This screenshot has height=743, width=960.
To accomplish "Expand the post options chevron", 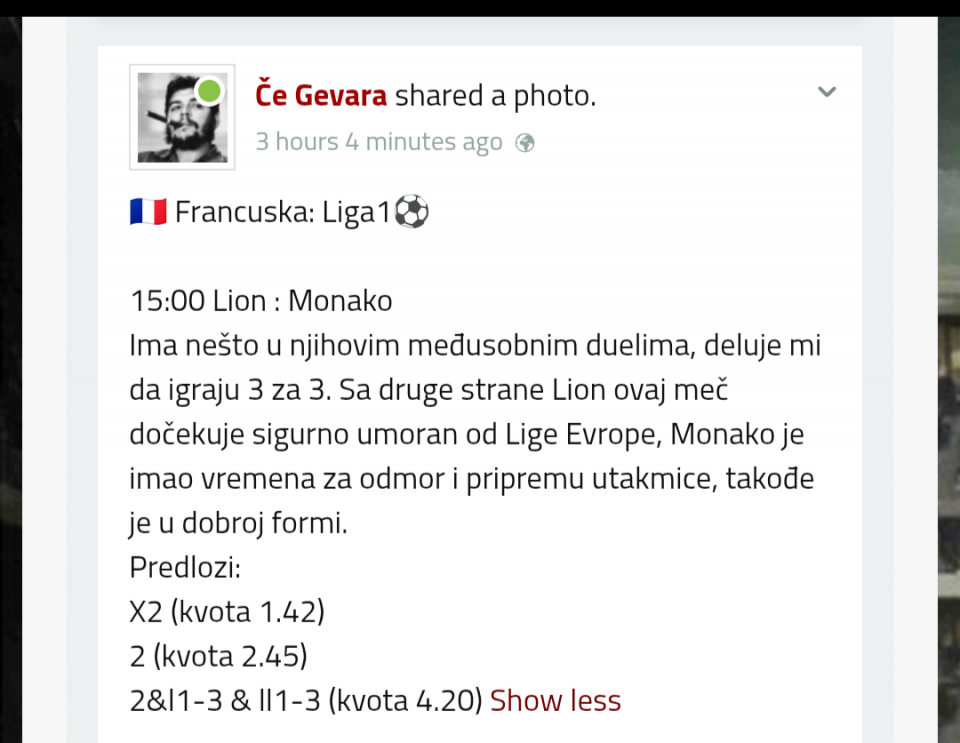I will click(826, 92).
